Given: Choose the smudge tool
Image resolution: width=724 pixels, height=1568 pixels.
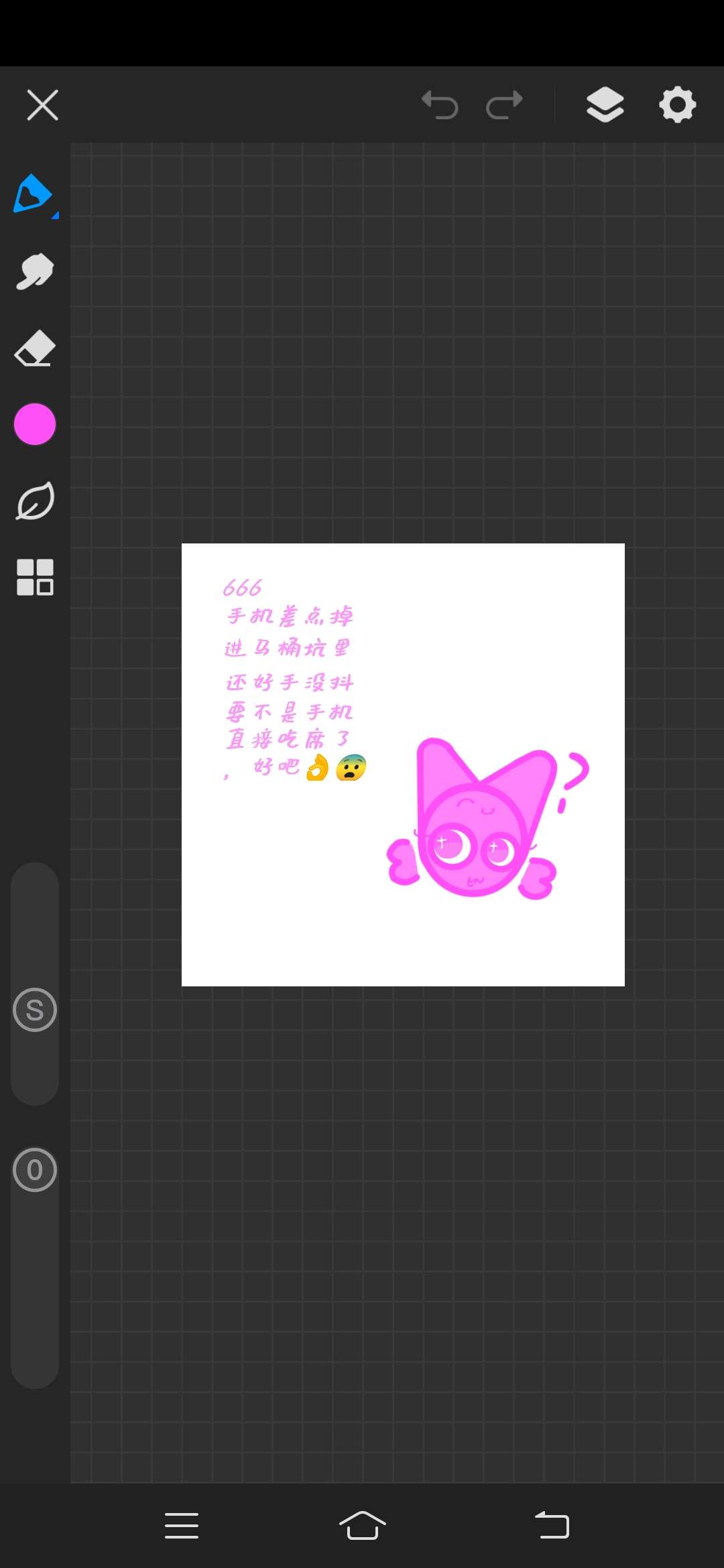Looking at the screenshot, I should (35, 271).
